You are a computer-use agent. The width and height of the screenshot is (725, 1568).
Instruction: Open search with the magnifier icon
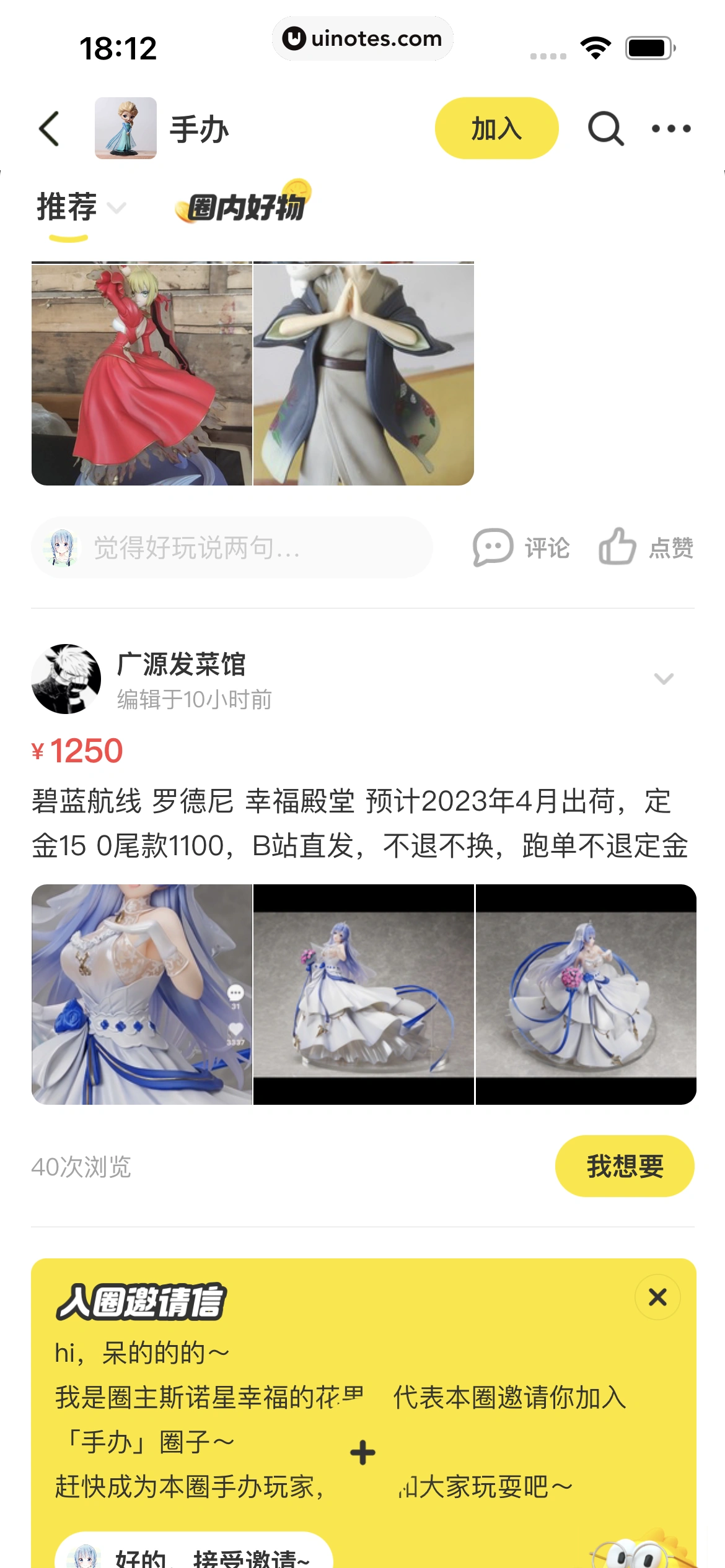pos(605,129)
